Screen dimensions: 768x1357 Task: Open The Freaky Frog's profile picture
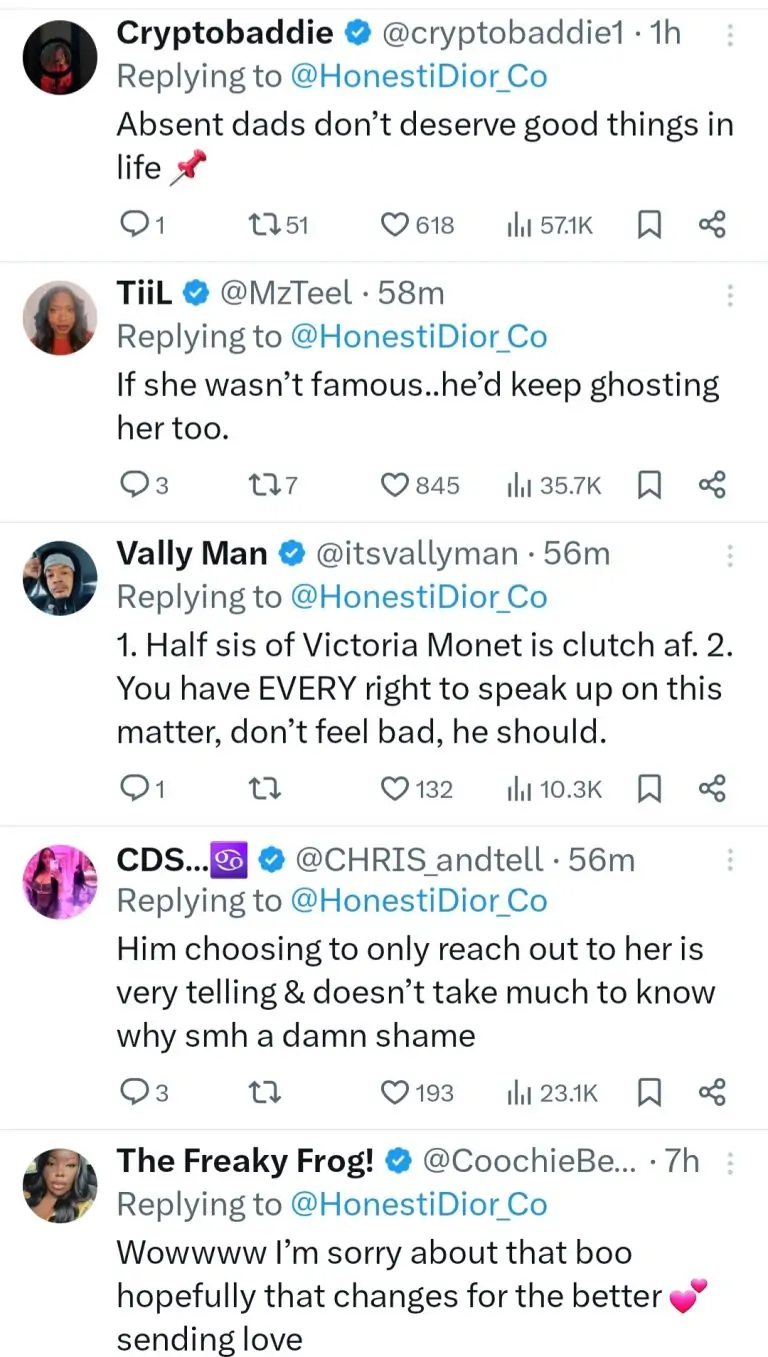[x=59, y=1186]
